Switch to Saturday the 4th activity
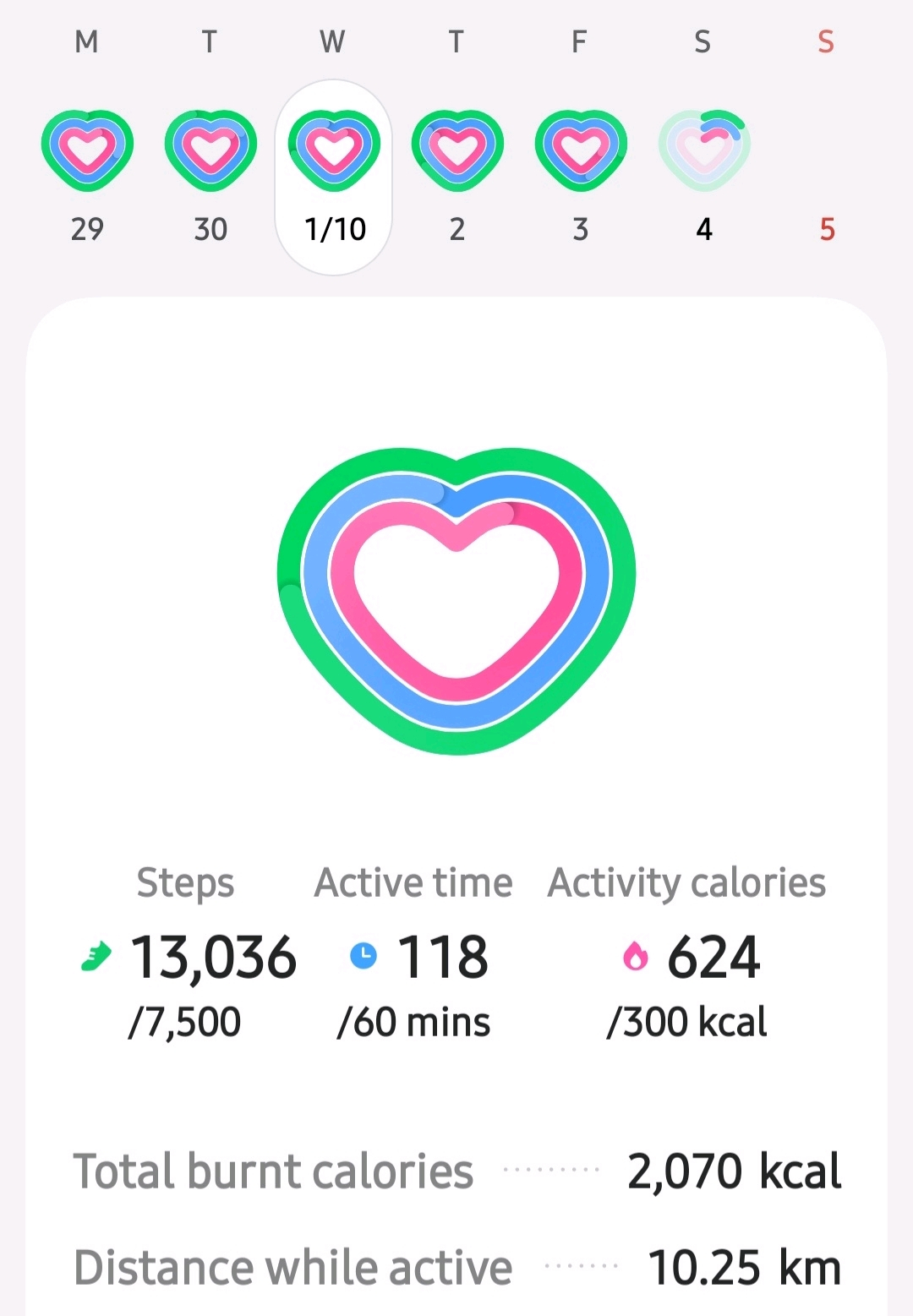Image resolution: width=913 pixels, height=1316 pixels. pyautogui.click(x=703, y=150)
